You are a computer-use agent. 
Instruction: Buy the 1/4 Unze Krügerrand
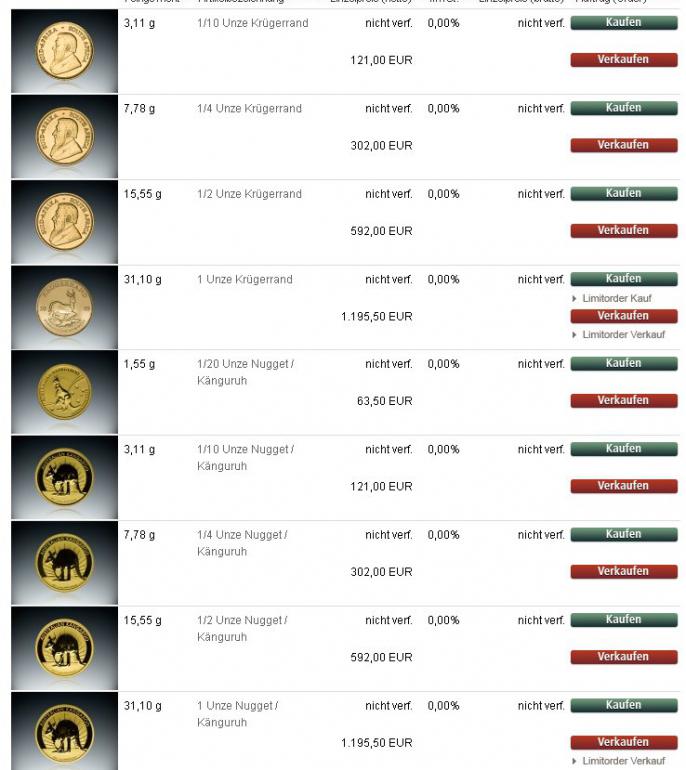pos(623,108)
